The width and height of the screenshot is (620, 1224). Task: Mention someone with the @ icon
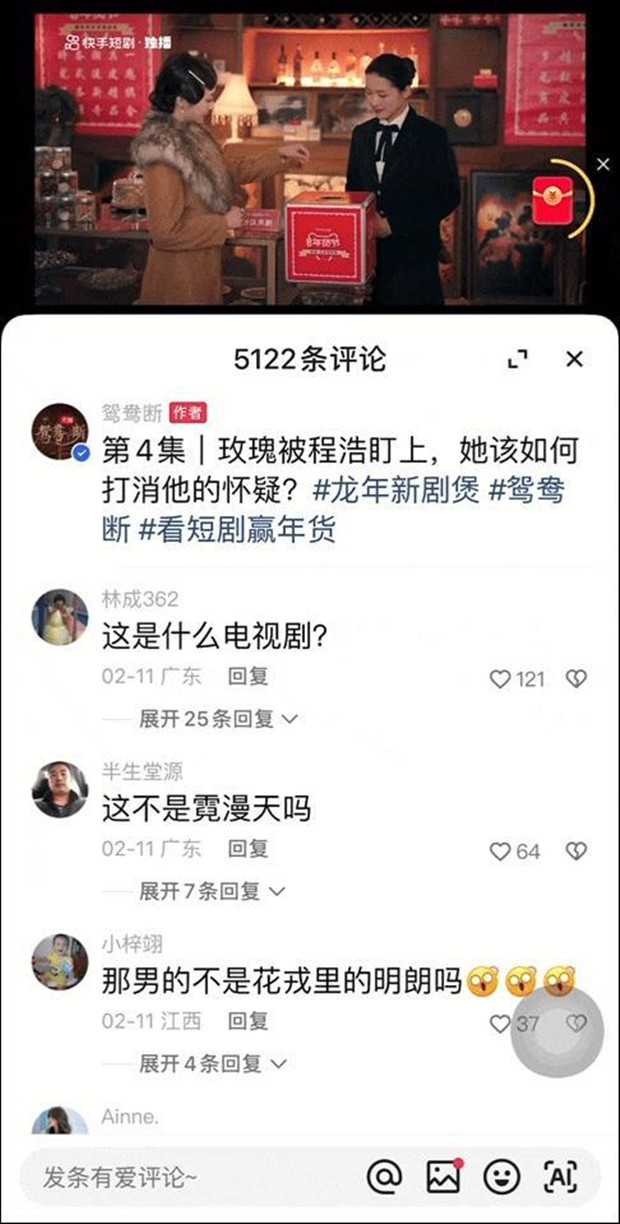384,1177
